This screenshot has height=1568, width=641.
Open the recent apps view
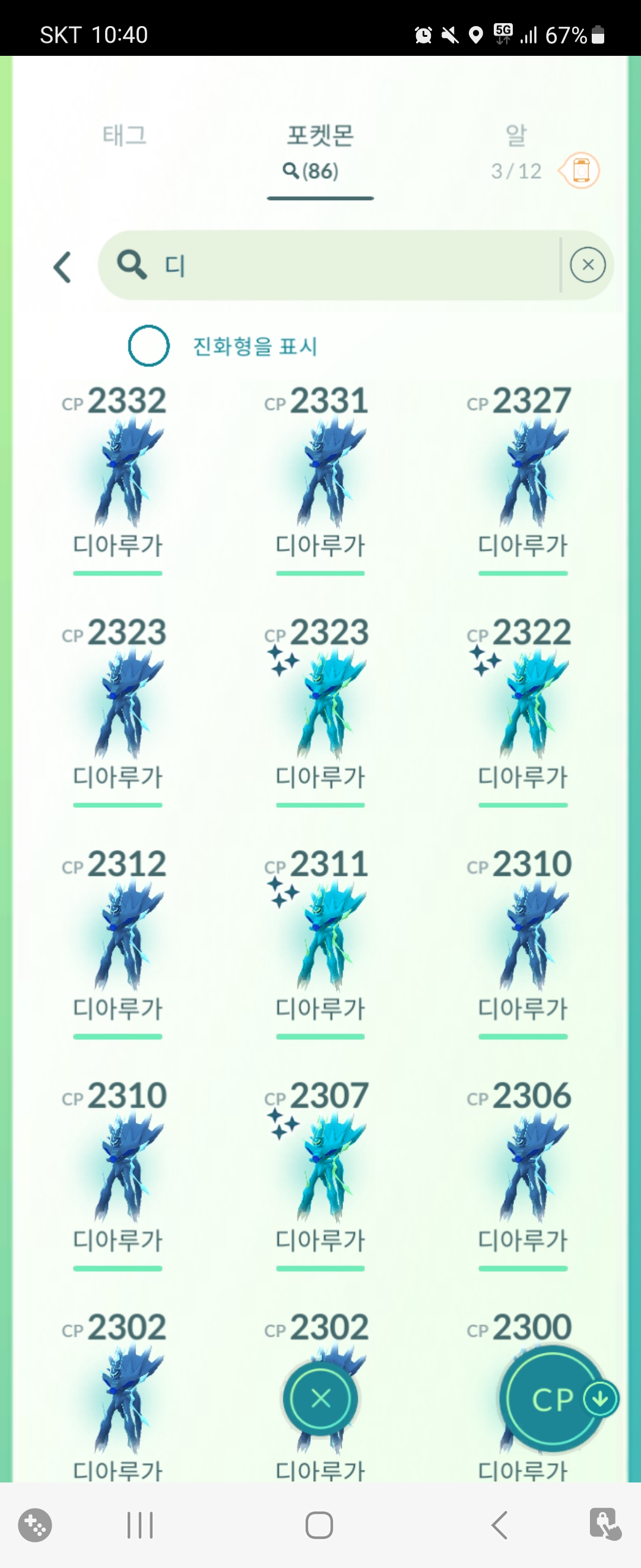(140, 1525)
